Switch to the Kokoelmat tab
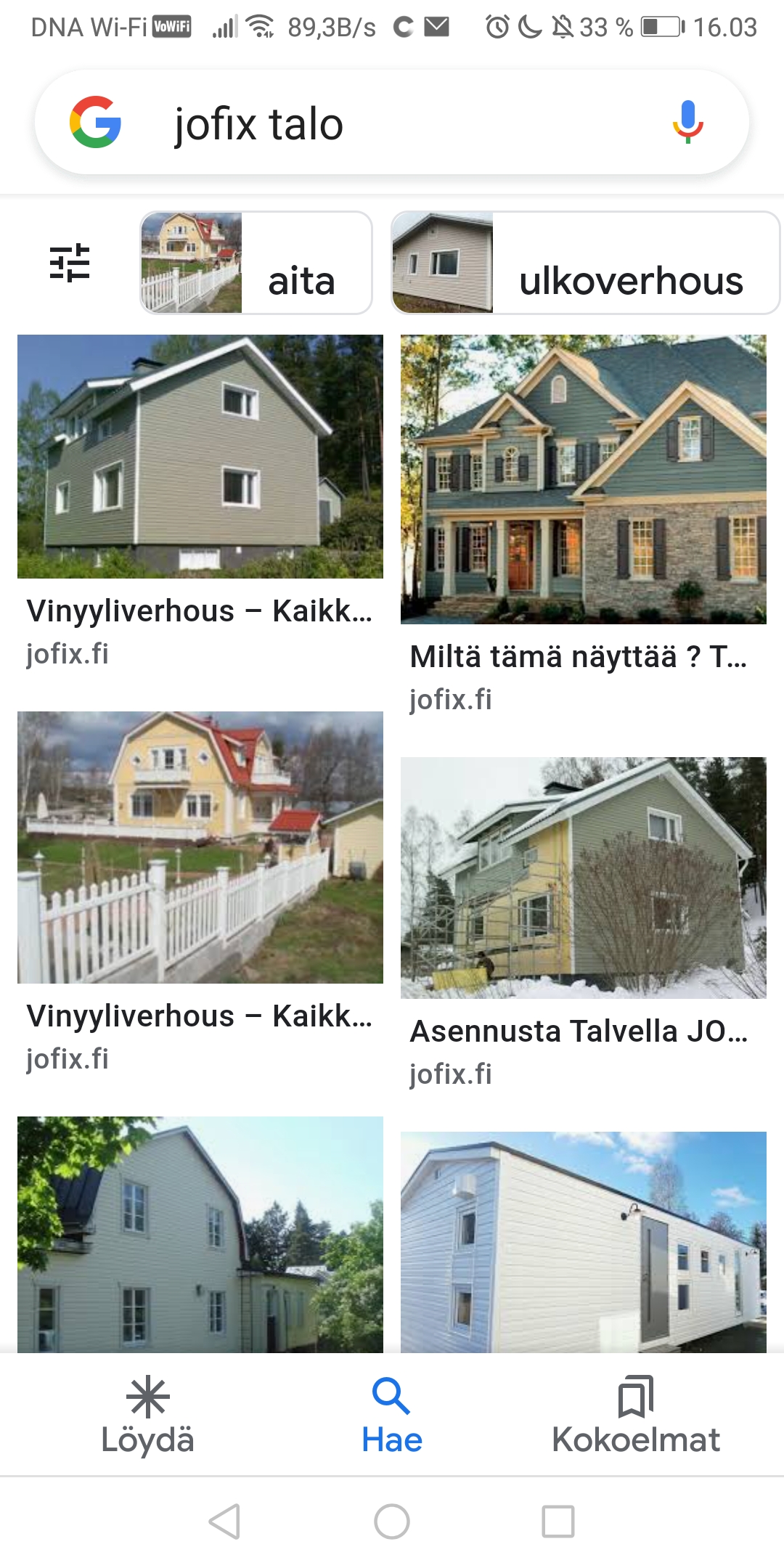The width and height of the screenshot is (784, 1568). 636,1416
